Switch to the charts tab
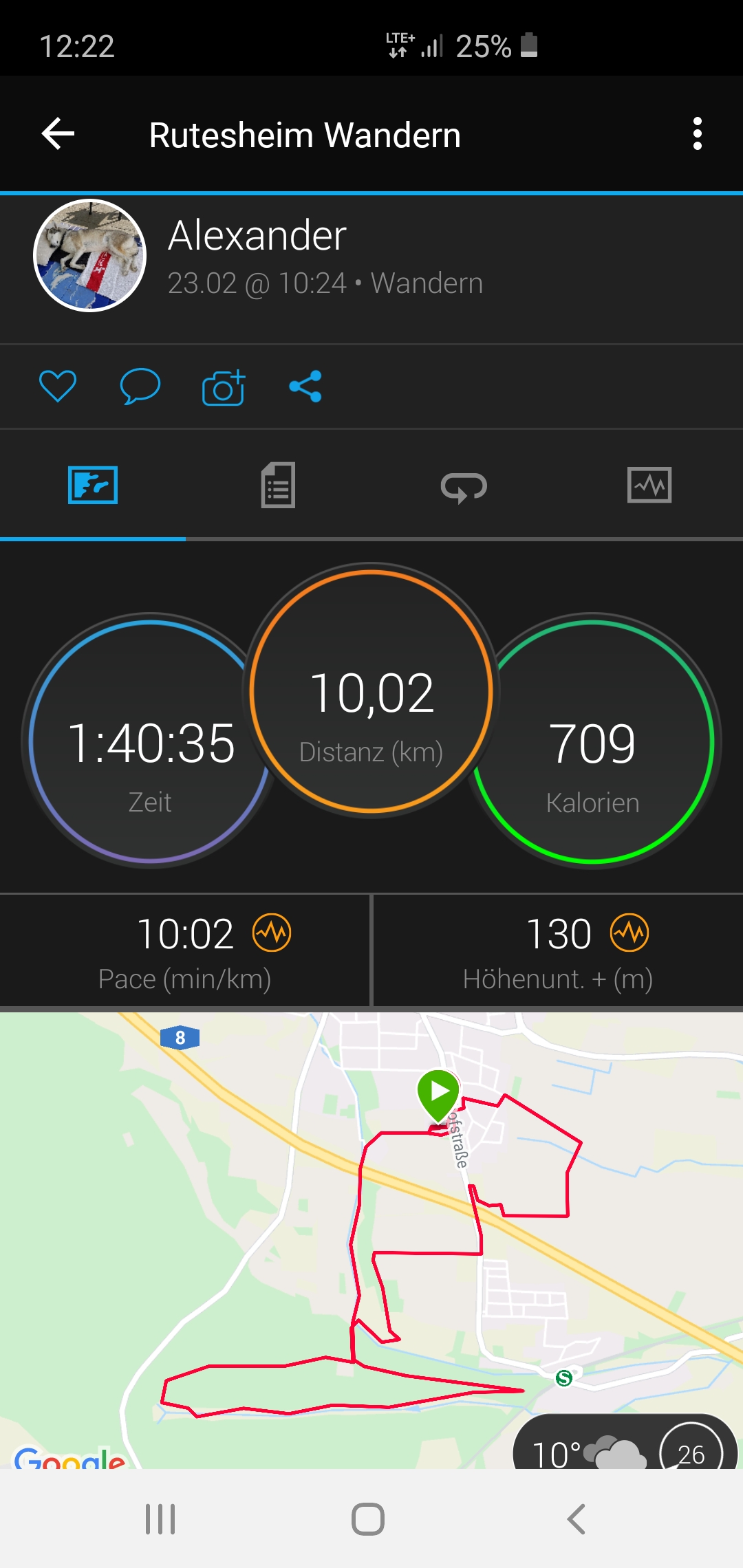This screenshot has height=1568, width=743. tap(649, 486)
